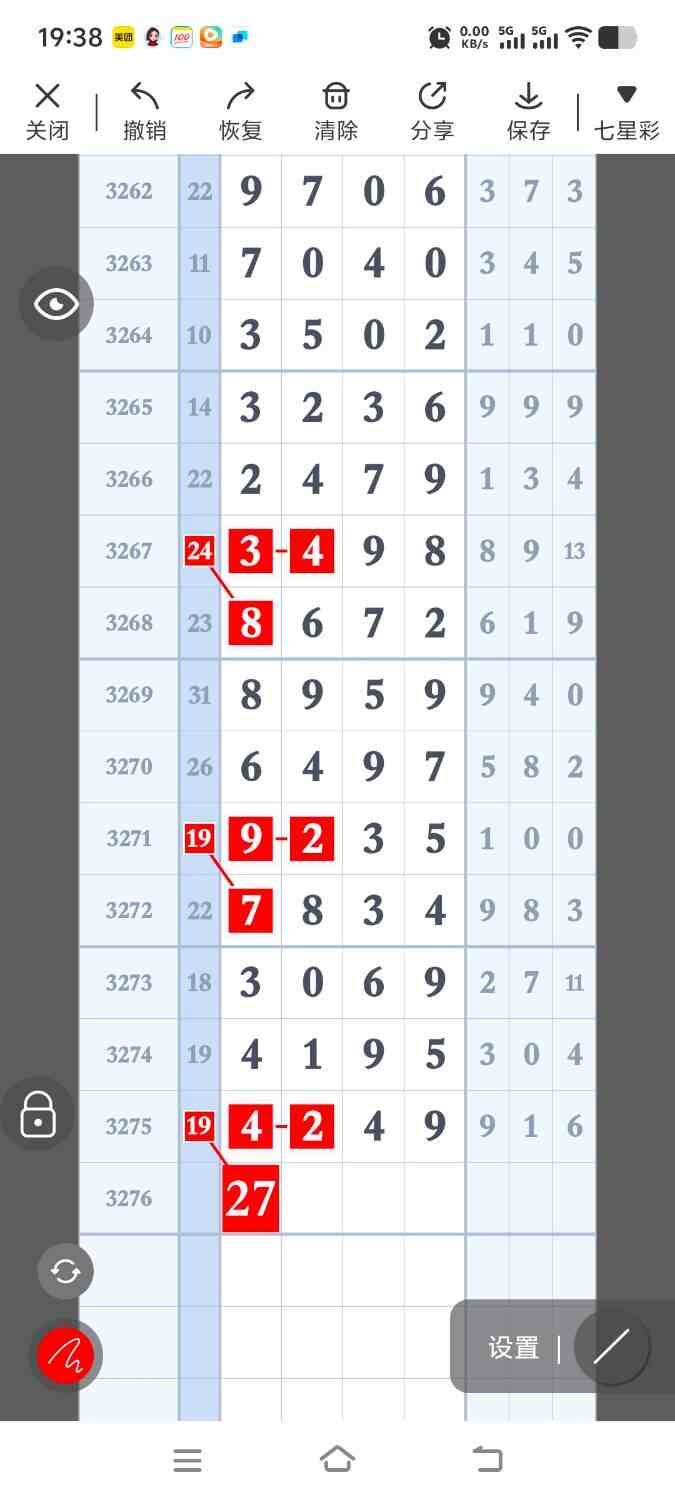This screenshot has width=675, height=1500.
Task: Select the red freehand drawing tool
Action: [x=66, y=1356]
